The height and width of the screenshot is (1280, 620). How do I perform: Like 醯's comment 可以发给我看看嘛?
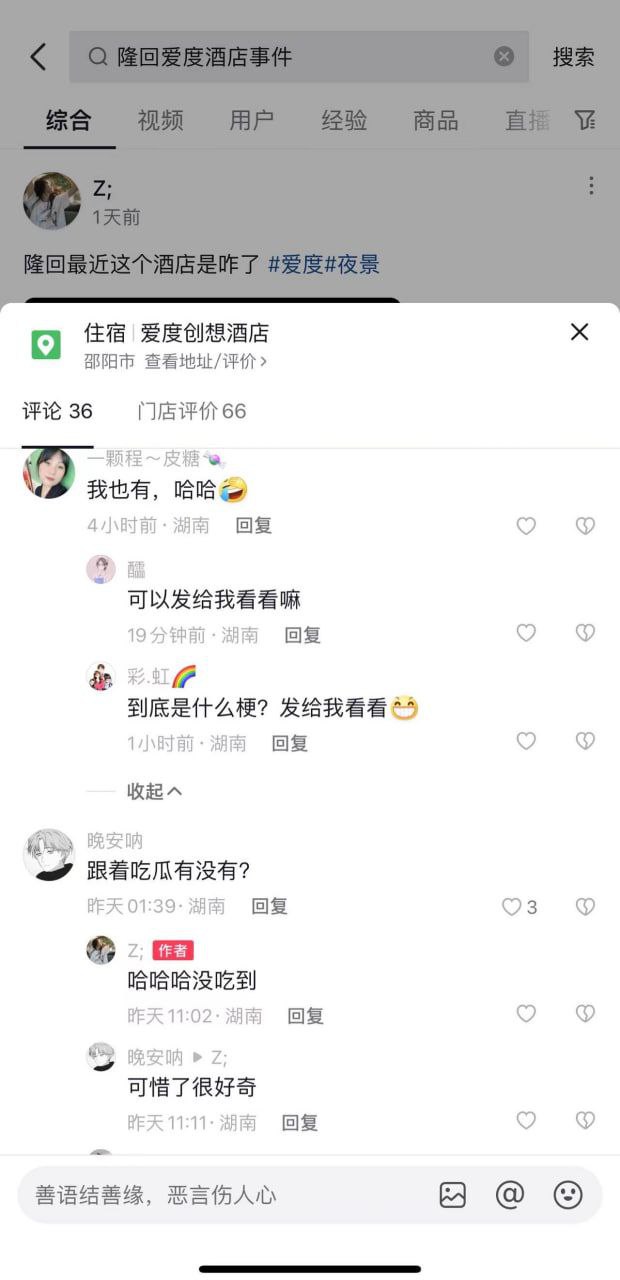526,632
